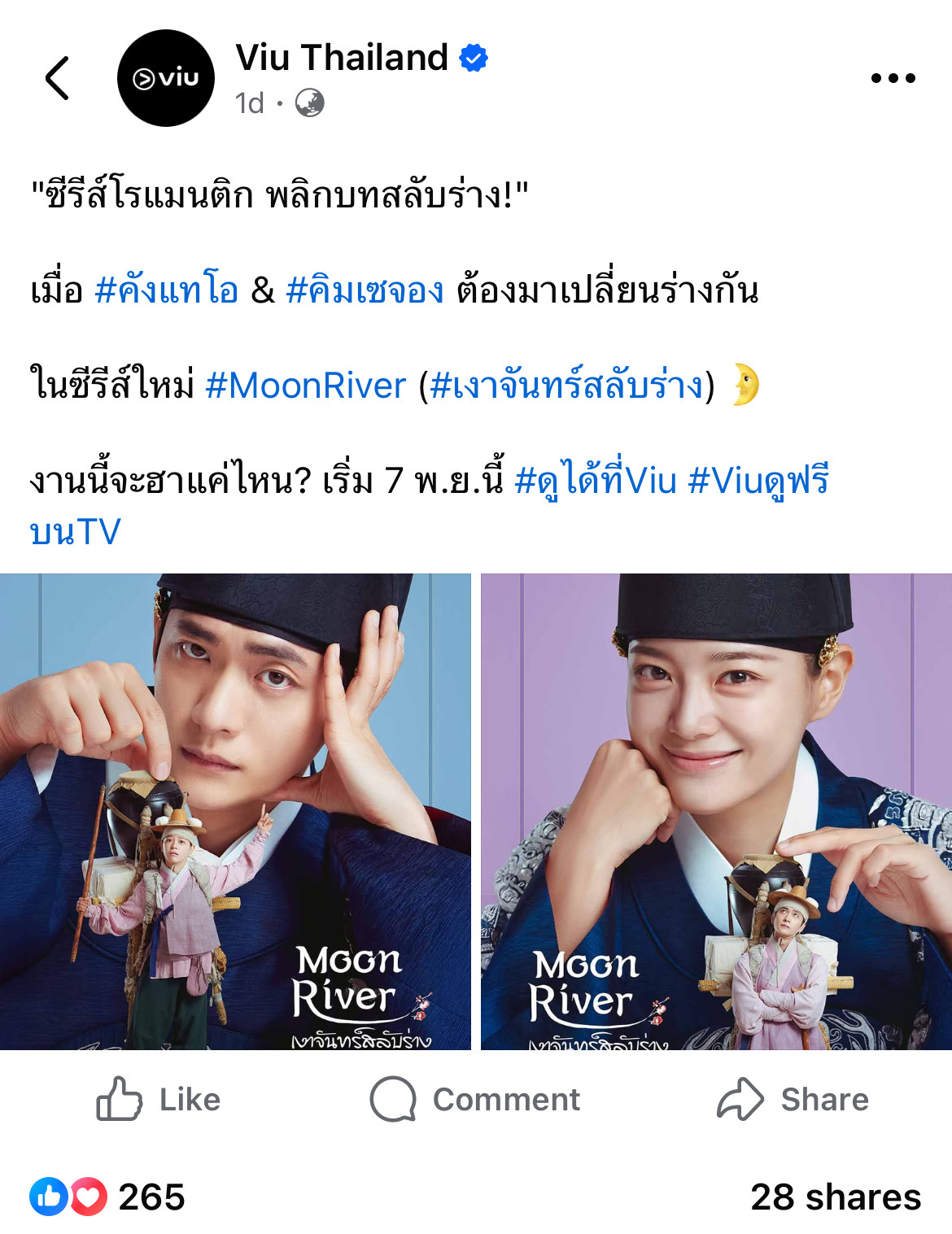The width and height of the screenshot is (952, 1234).
Task: Open the #MoonRiver hashtag
Action: [306, 386]
